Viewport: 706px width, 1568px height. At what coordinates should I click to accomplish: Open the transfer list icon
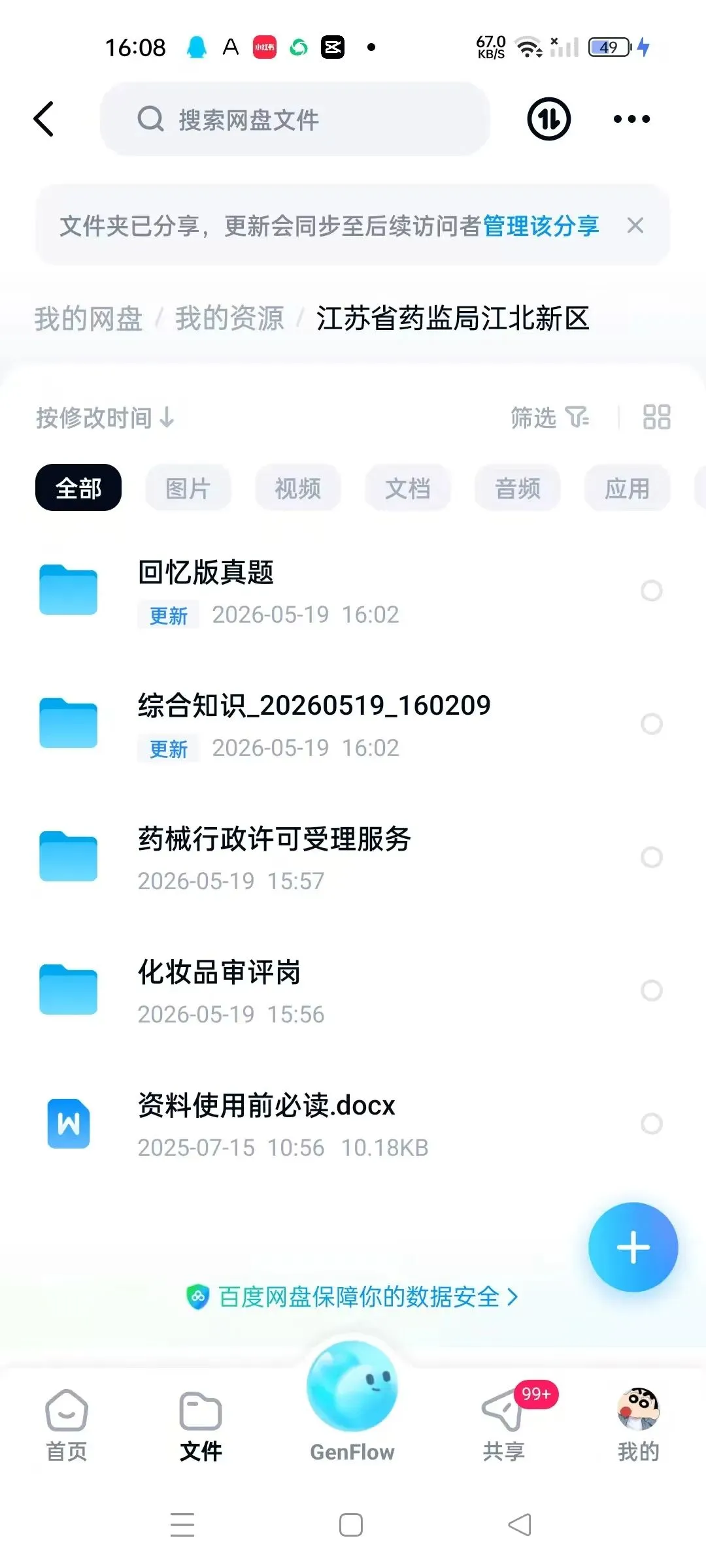[548, 119]
